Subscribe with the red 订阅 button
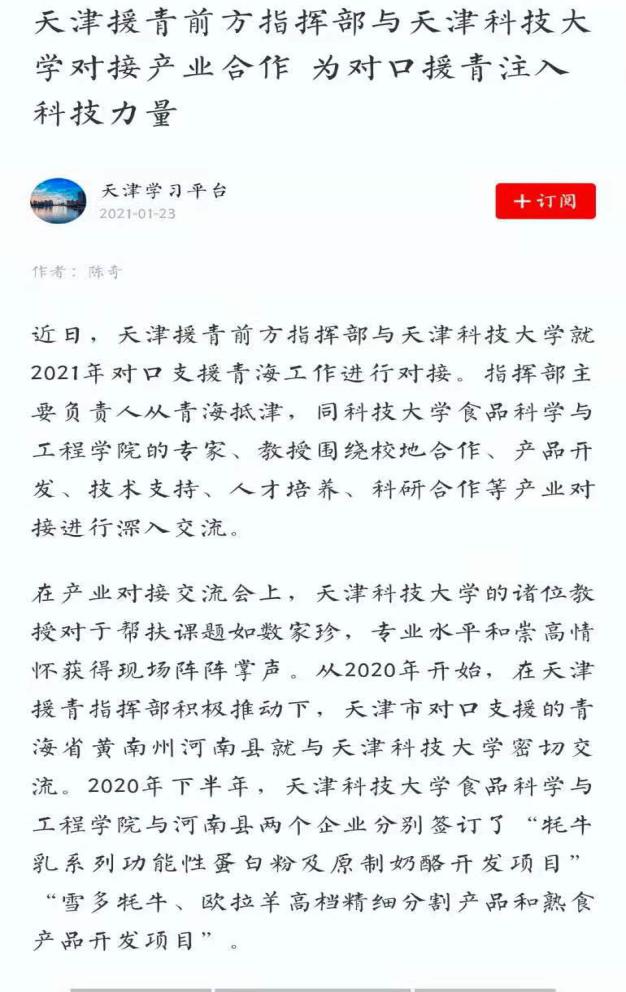The width and height of the screenshot is (626, 992). coord(545,201)
